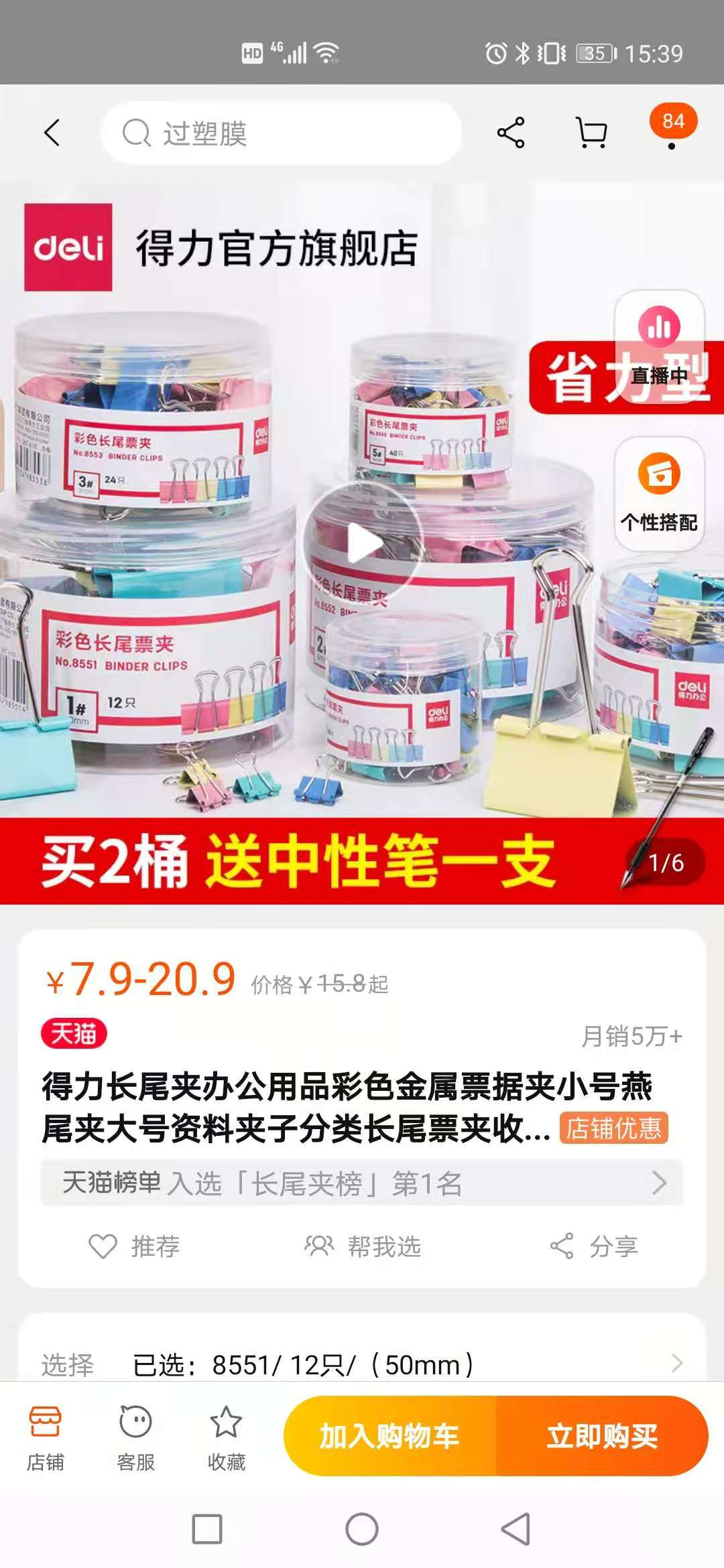The height and width of the screenshot is (1568, 724).
Task: Go back using the top-left arrow
Action: point(52,133)
